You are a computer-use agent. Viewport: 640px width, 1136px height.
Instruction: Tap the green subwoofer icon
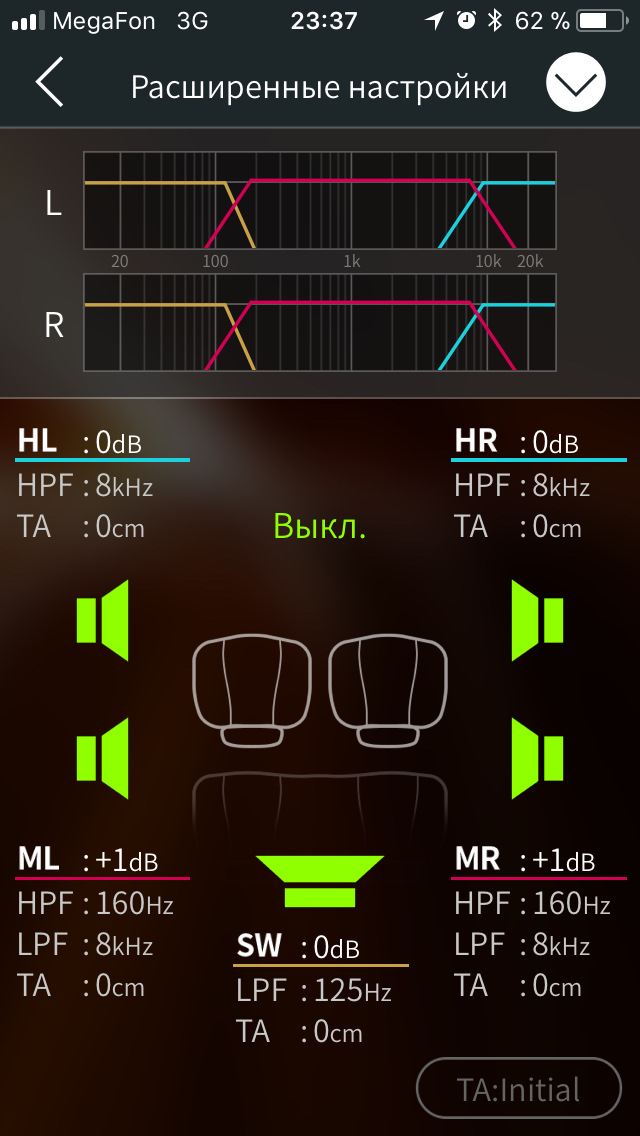[x=320, y=881]
